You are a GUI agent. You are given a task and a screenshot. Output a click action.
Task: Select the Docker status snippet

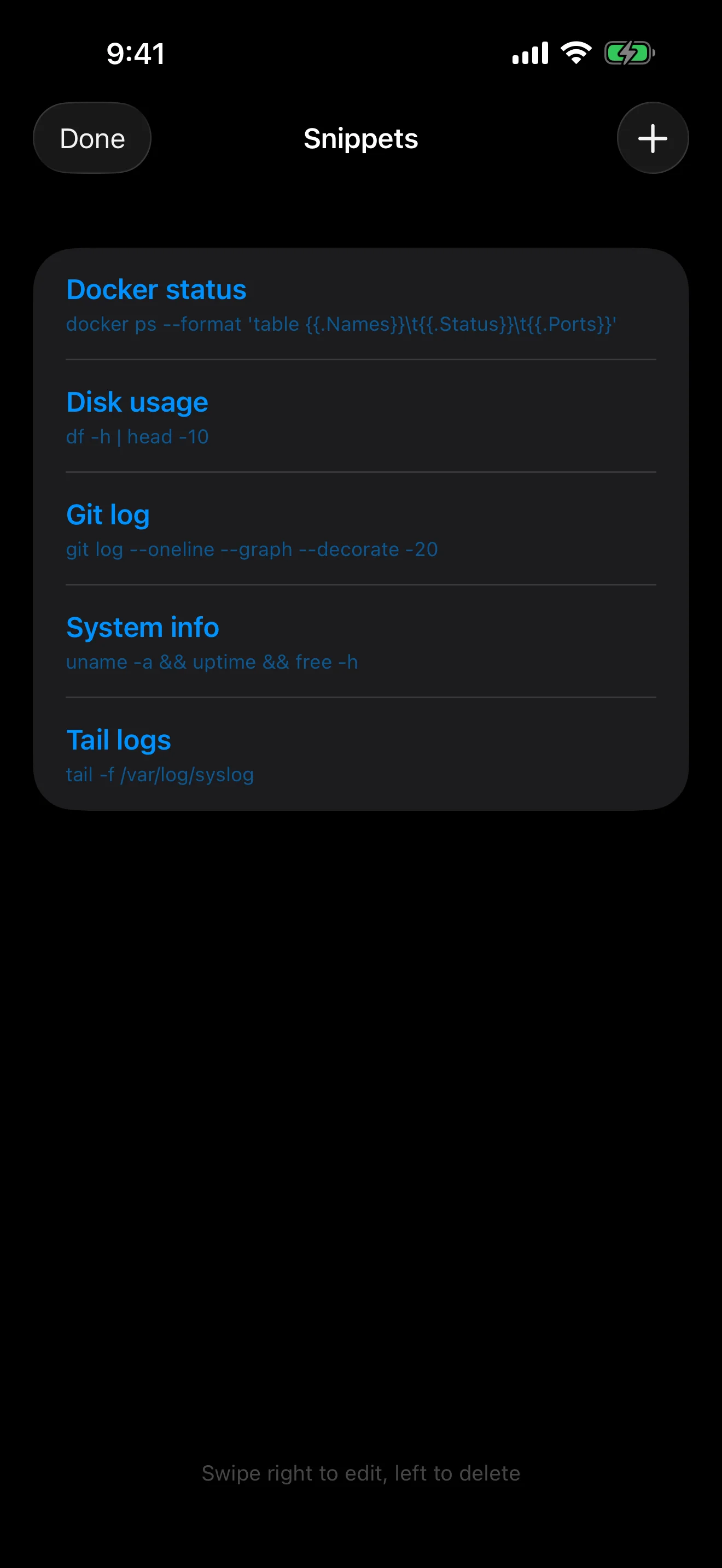pyautogui.click(x=359, y=305)
